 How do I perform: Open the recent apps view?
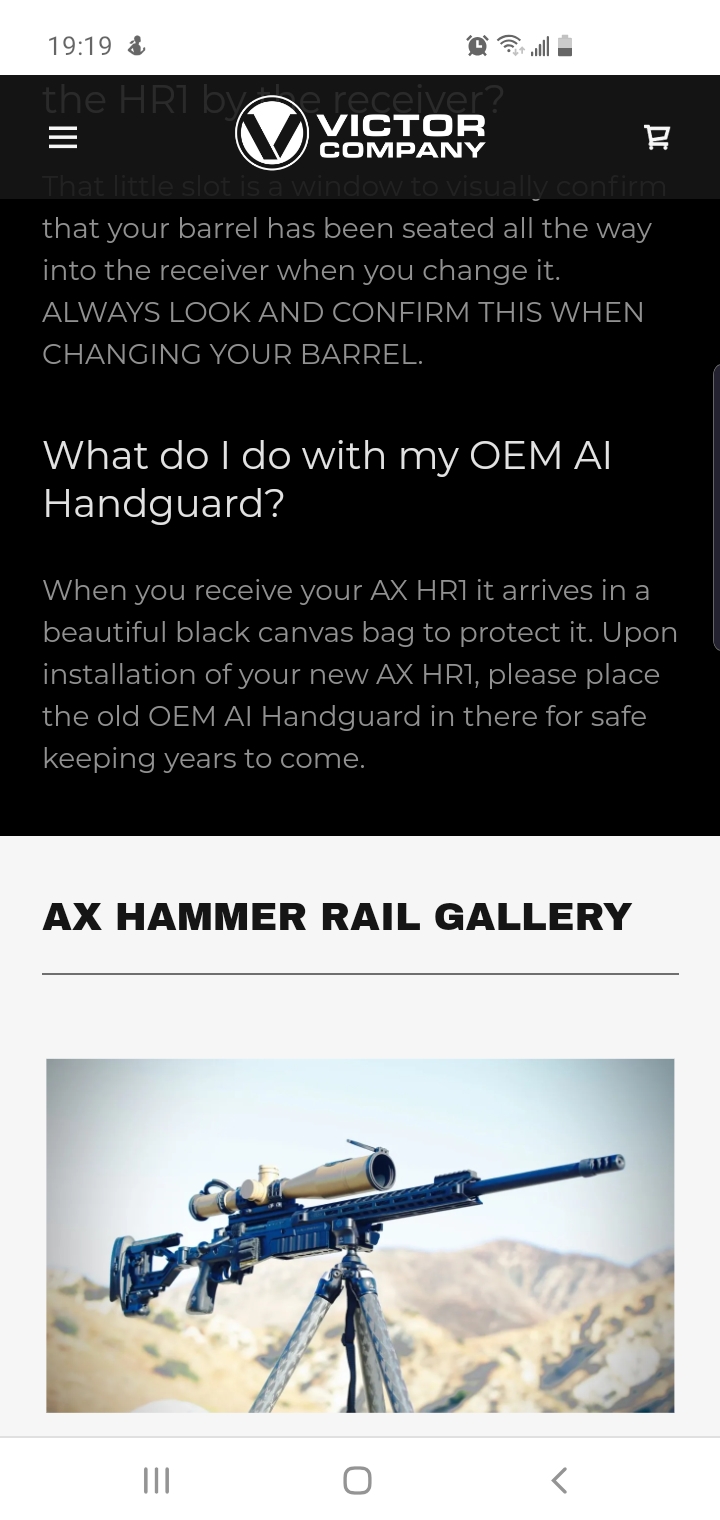tap(157, 1480)
